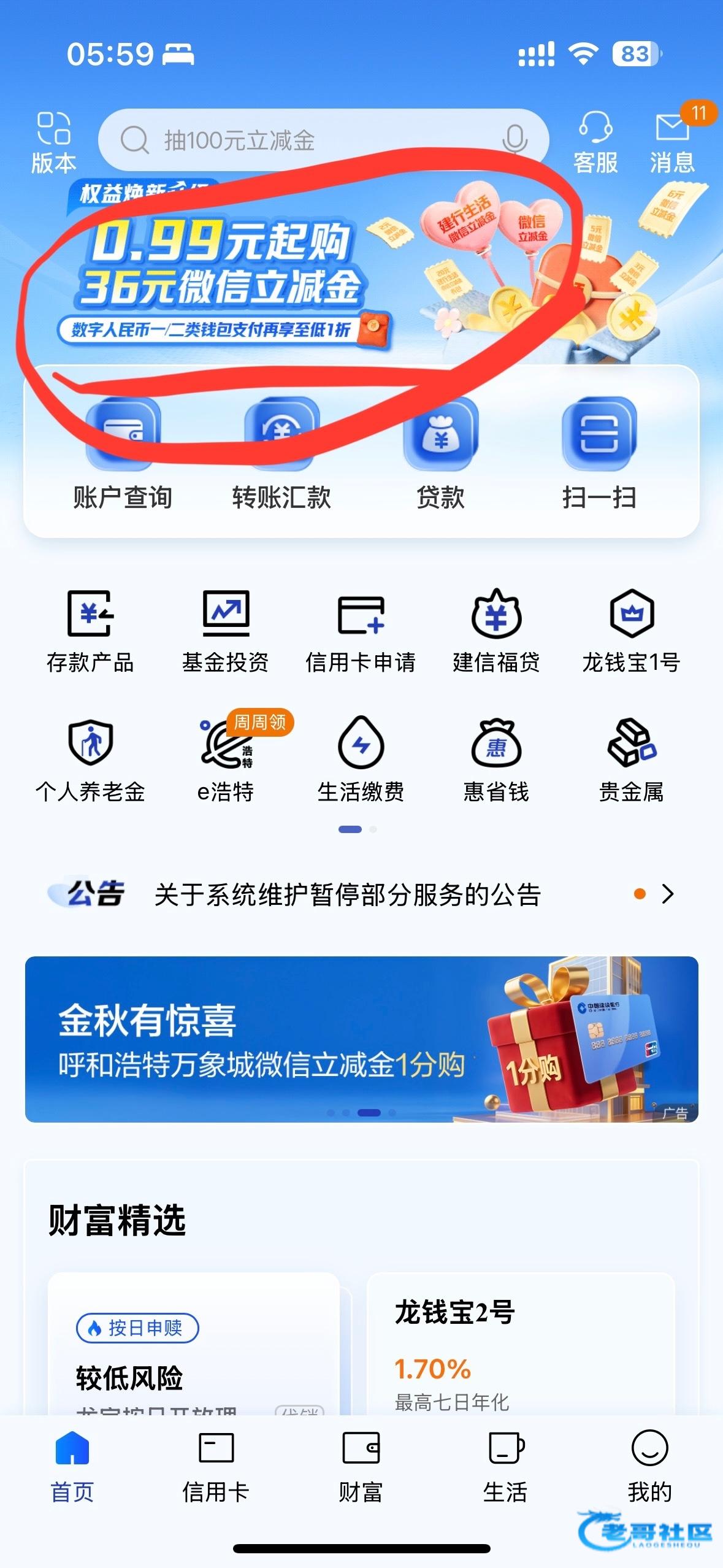
Task: Open the 贷款 loans shortcut
Action: point(440,455)
